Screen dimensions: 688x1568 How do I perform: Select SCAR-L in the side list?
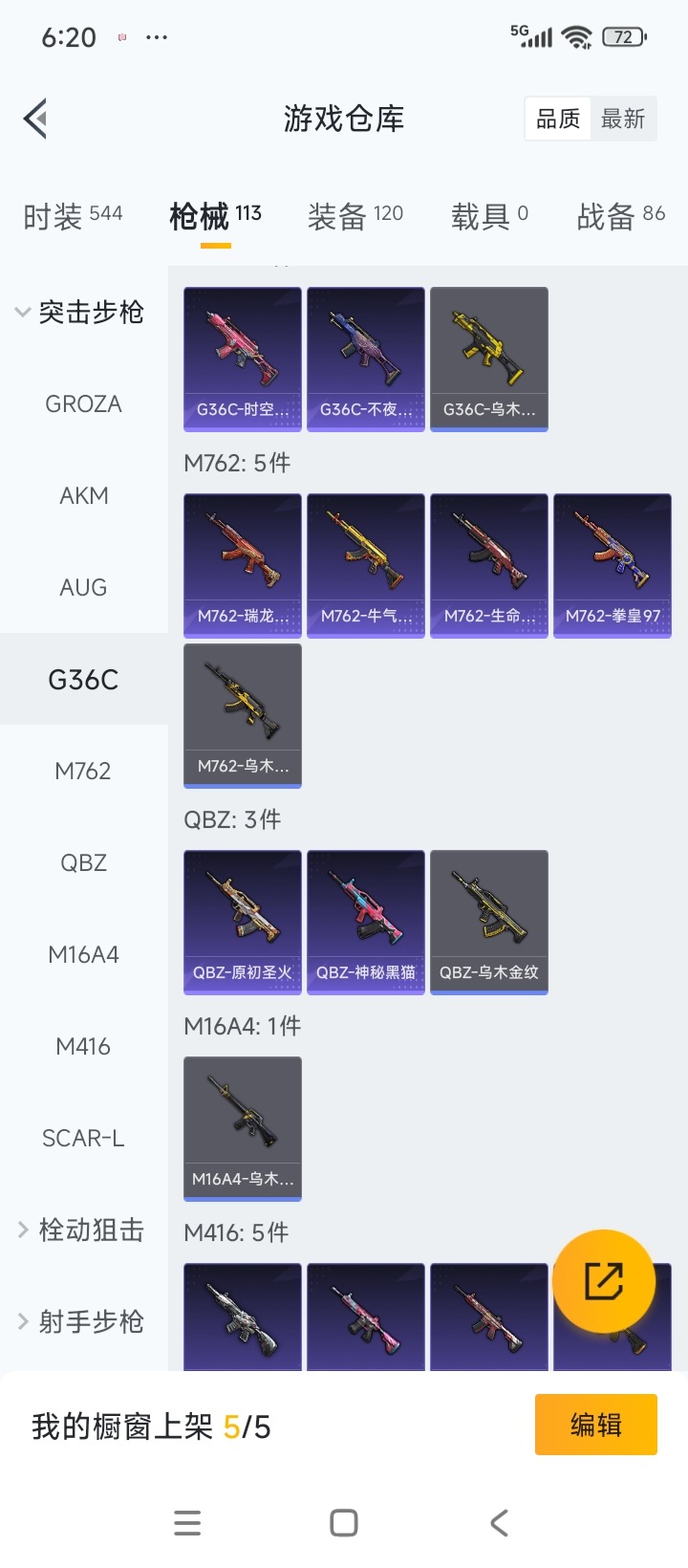83,1138
